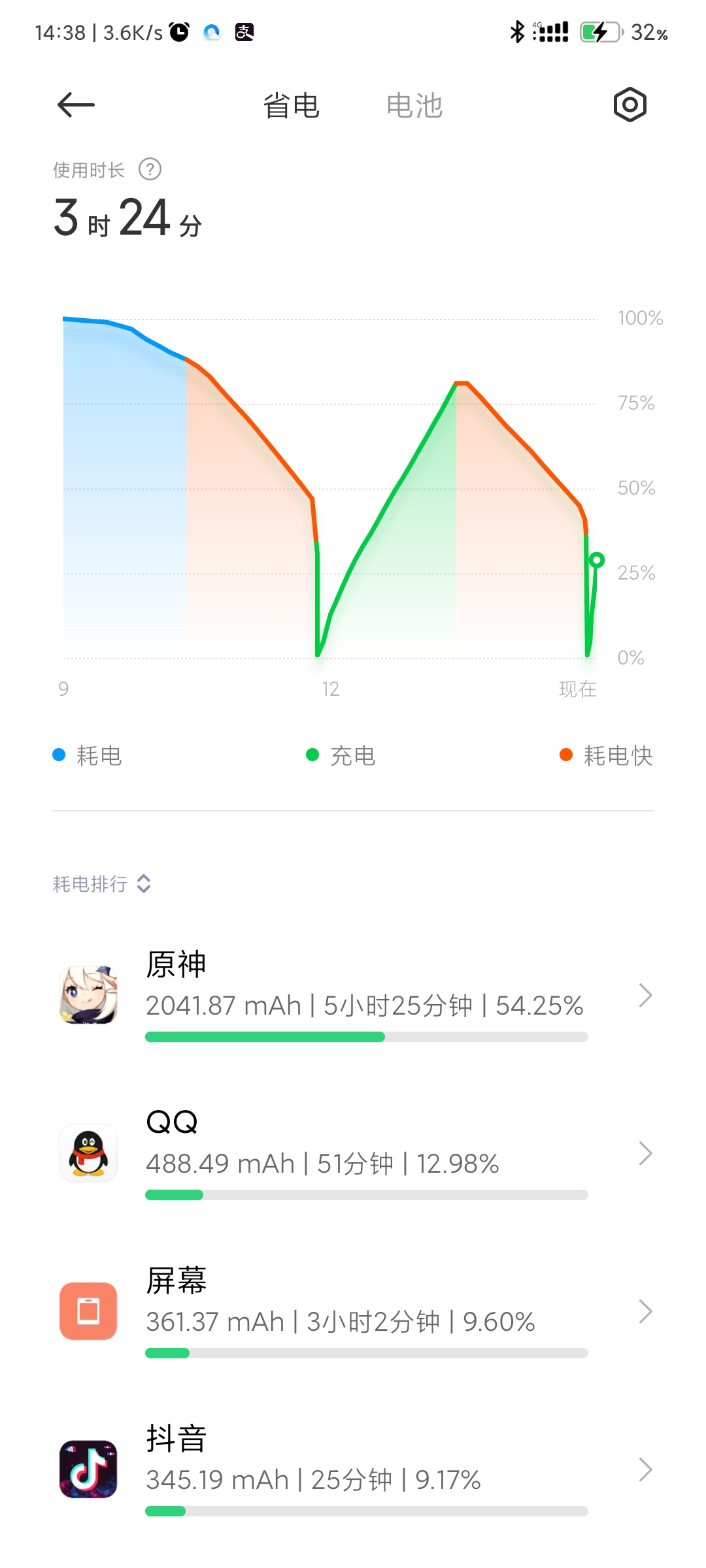Switch to the 电池 tab
The height and width of the screenshot is (1568, 706).
point(414,106)
